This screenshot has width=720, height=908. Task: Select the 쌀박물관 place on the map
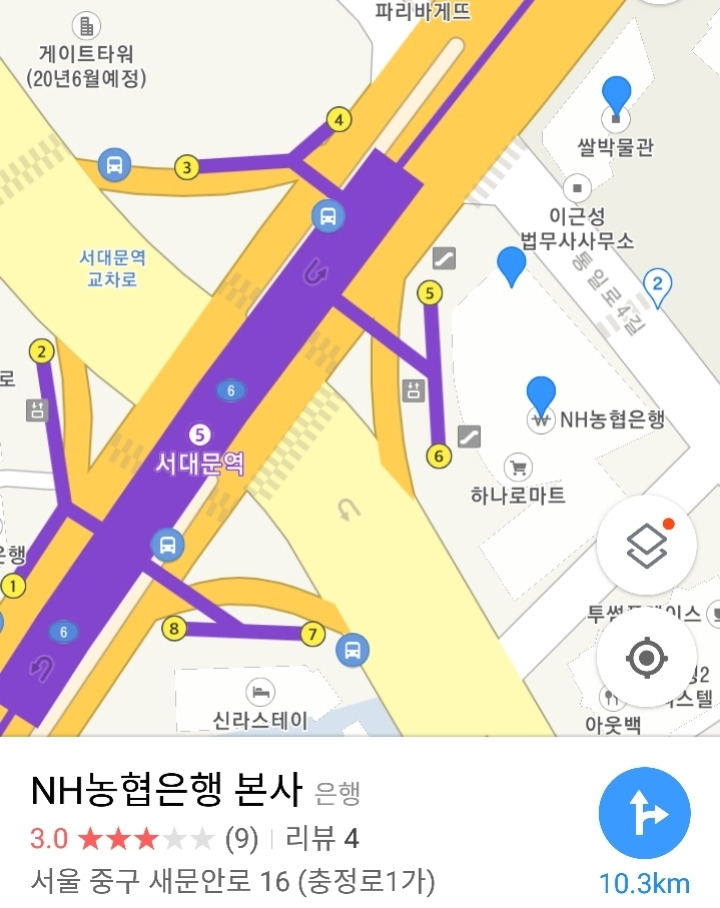[617, 117]
